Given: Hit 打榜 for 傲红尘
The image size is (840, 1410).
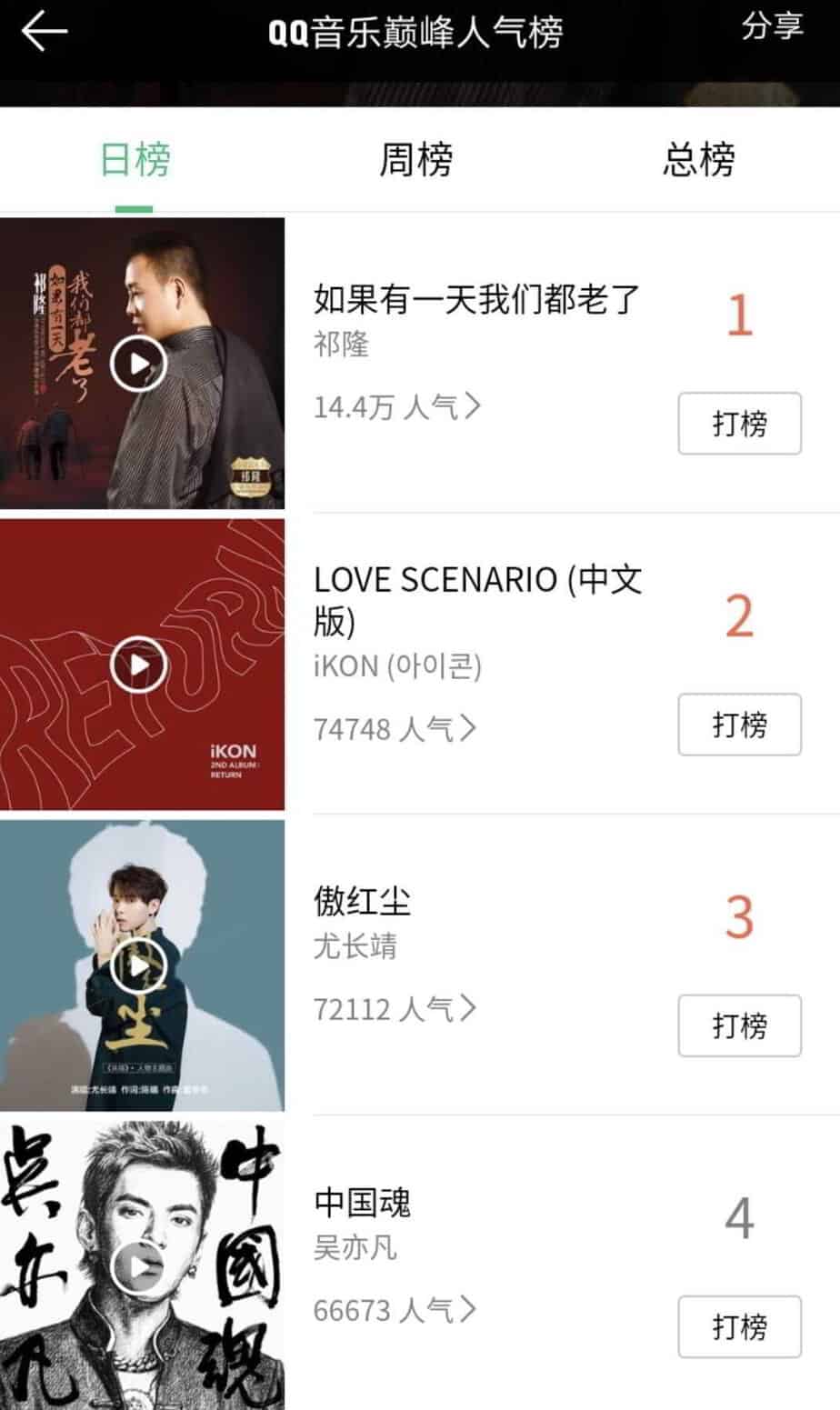Looking at the screenshot, I should point(739,1025).
